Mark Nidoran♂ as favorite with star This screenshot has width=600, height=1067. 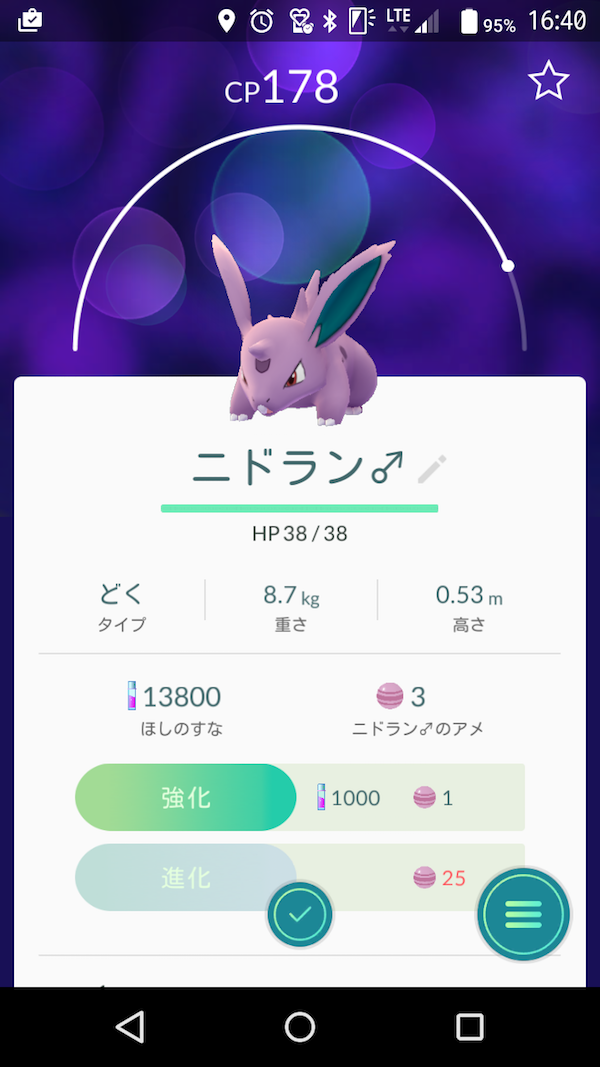[548, 81]
